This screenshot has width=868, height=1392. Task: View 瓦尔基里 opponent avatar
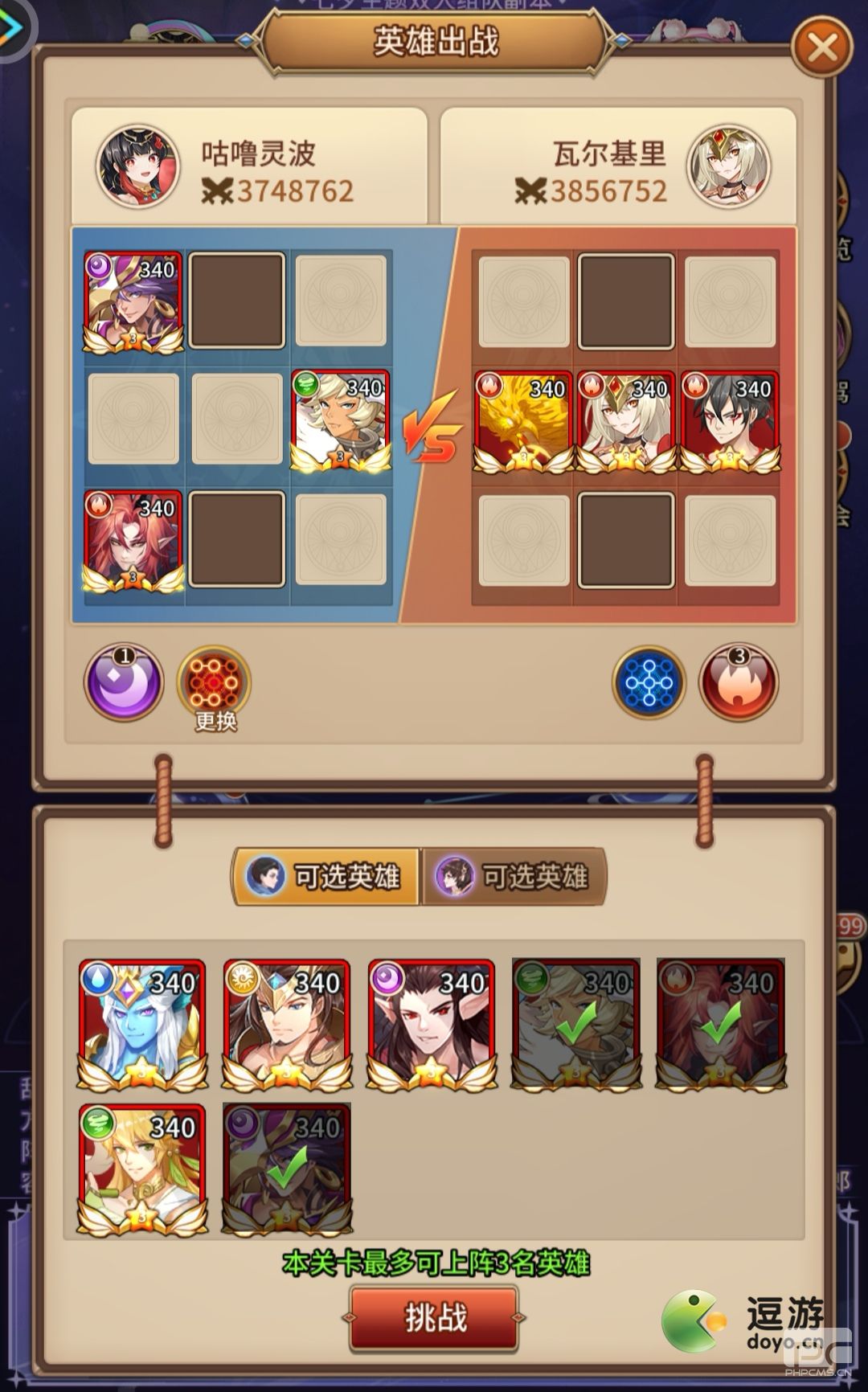[728, 166]
